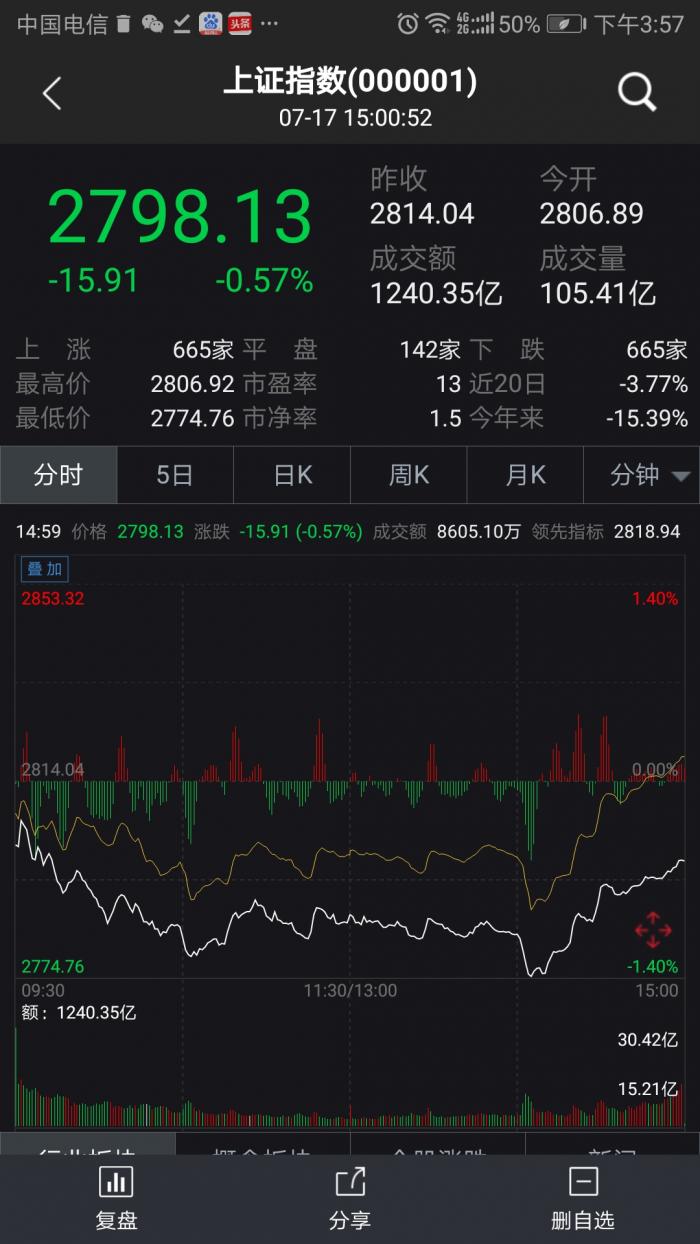Switch to the 5日 chart tab
The height and width of the screenshot is (1244, 700).
click(x=175, y=475)
